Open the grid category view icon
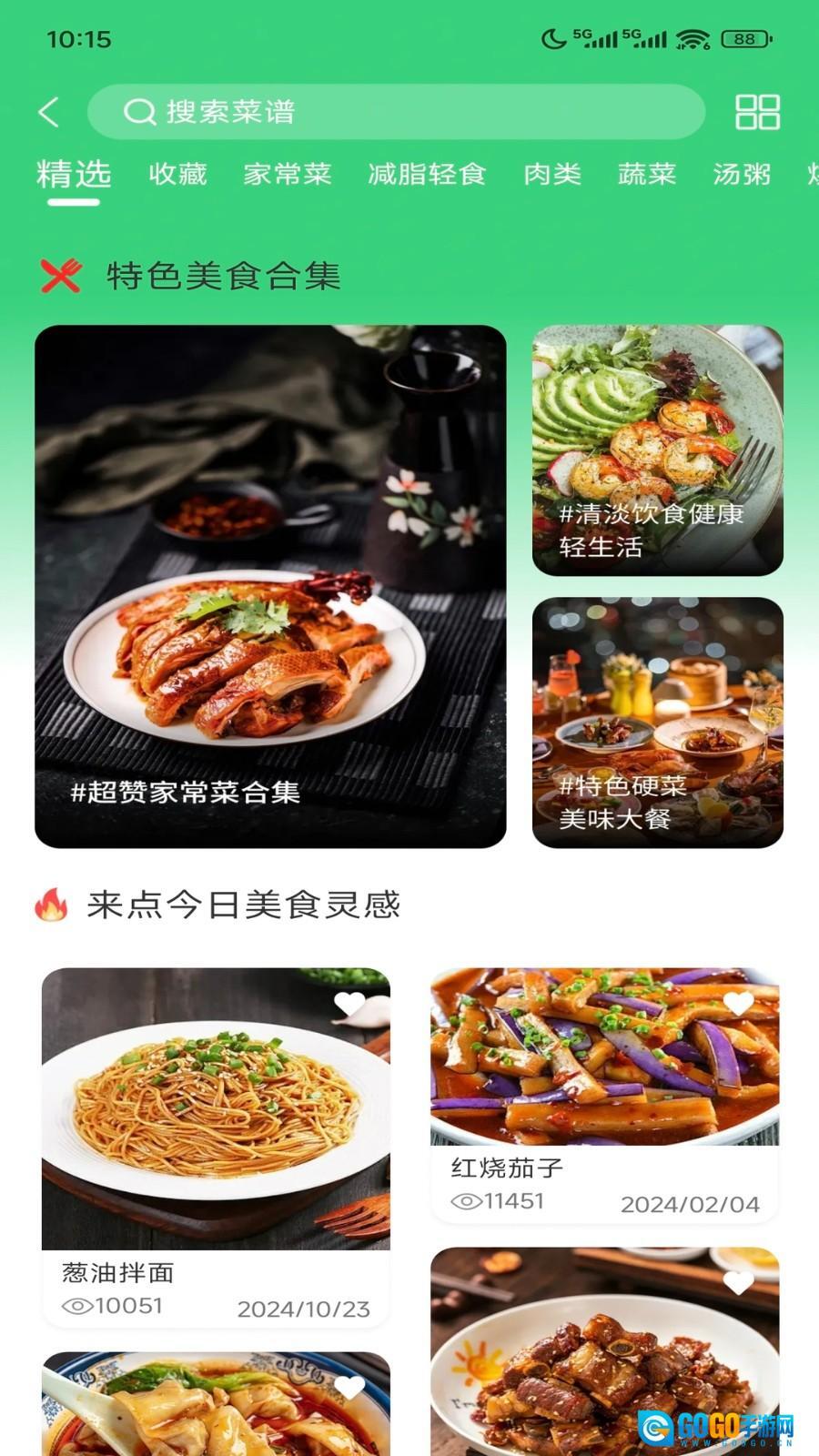 [757, 112]
